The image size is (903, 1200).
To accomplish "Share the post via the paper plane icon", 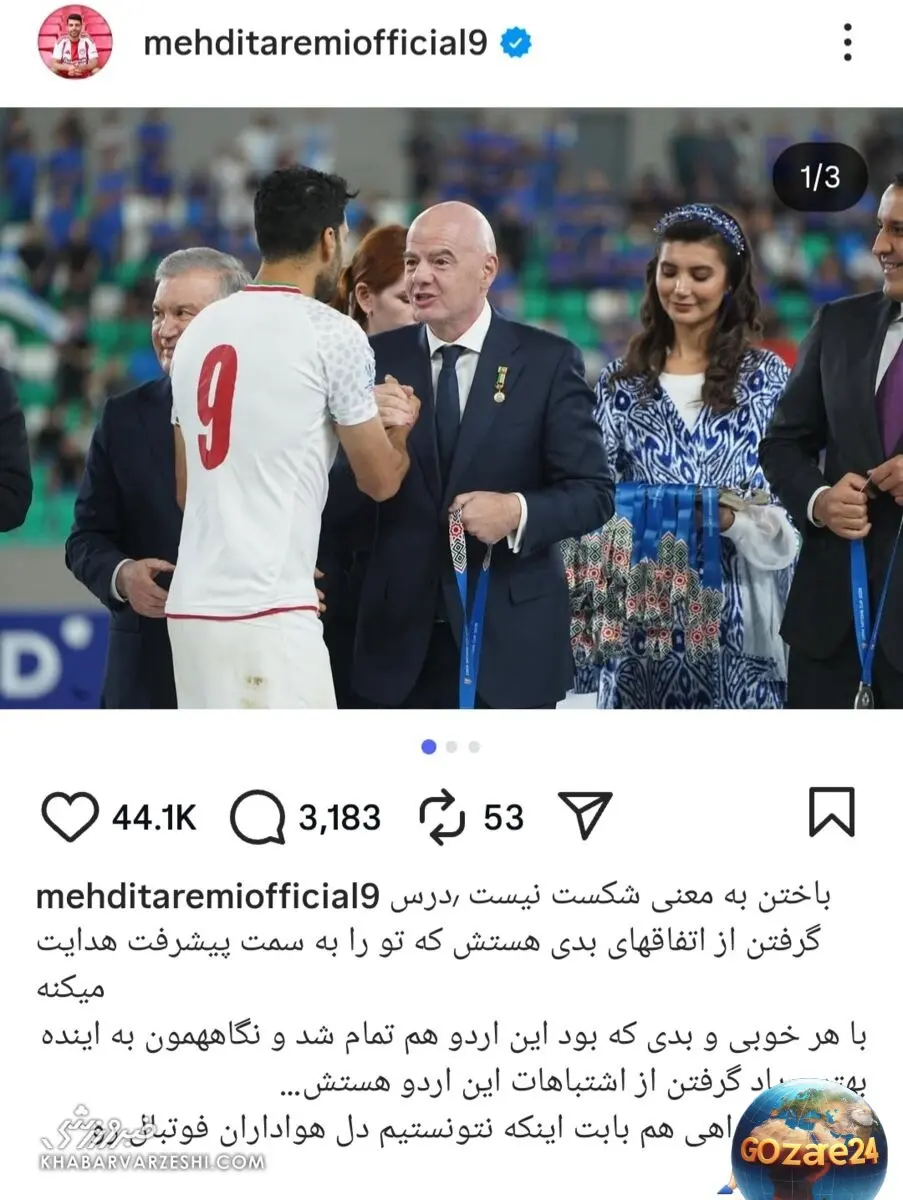I will [584, 814].
